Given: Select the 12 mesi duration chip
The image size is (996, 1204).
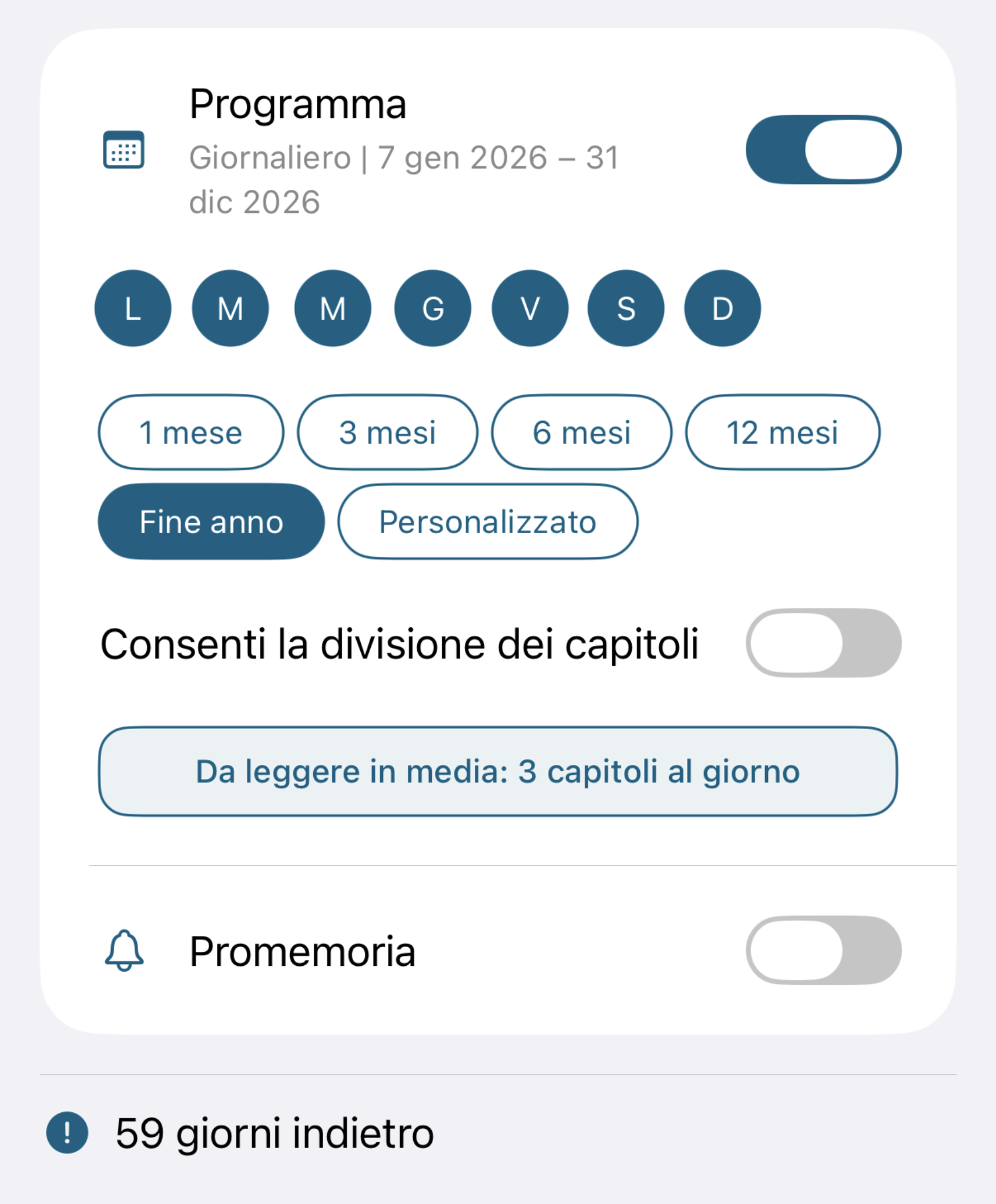Looking at the screenshot, I should click(783, 432).
